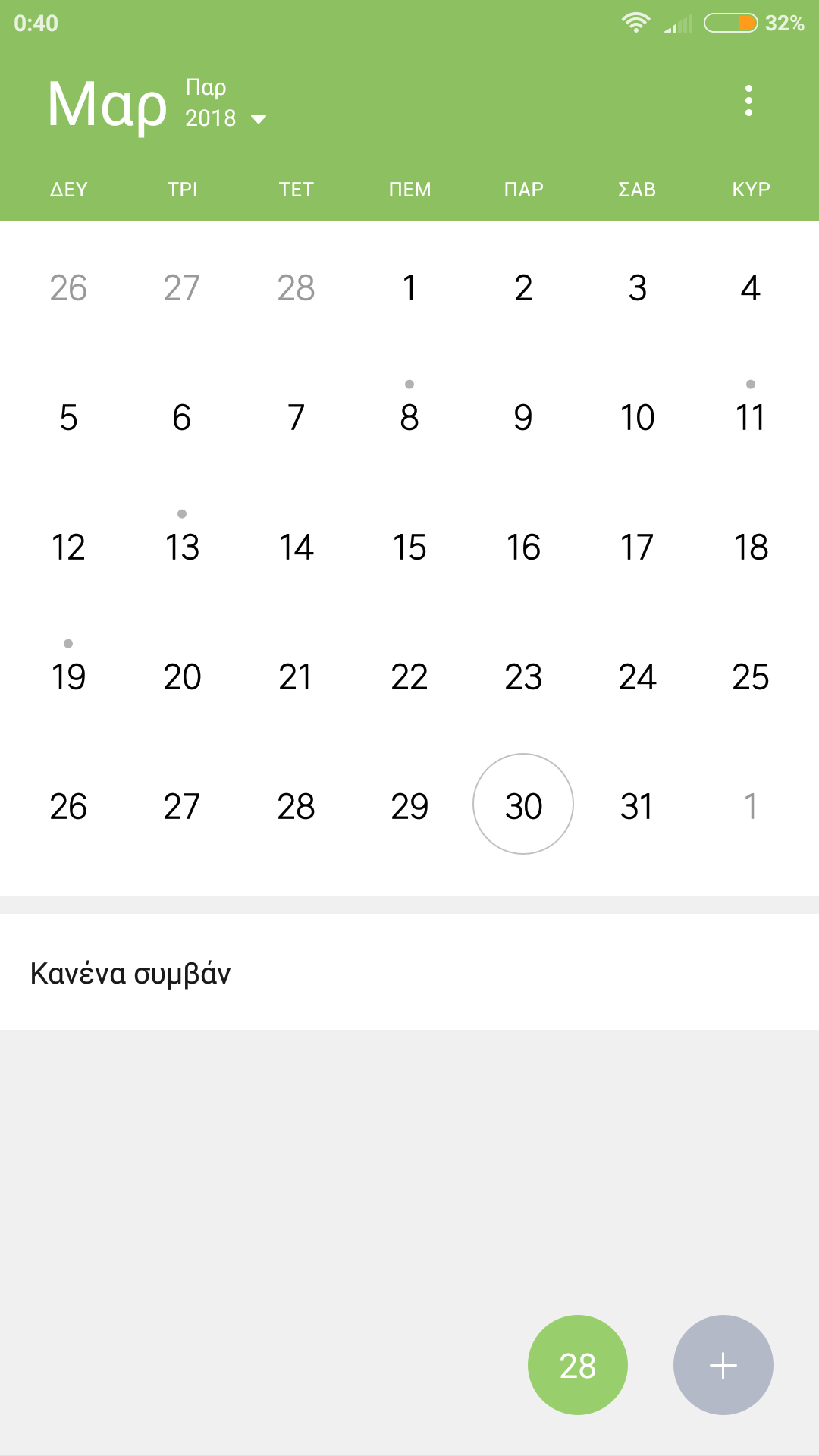Expand the month and year dropdown
The height and width of the screenshot is (1456, 819).
point(258,119)
